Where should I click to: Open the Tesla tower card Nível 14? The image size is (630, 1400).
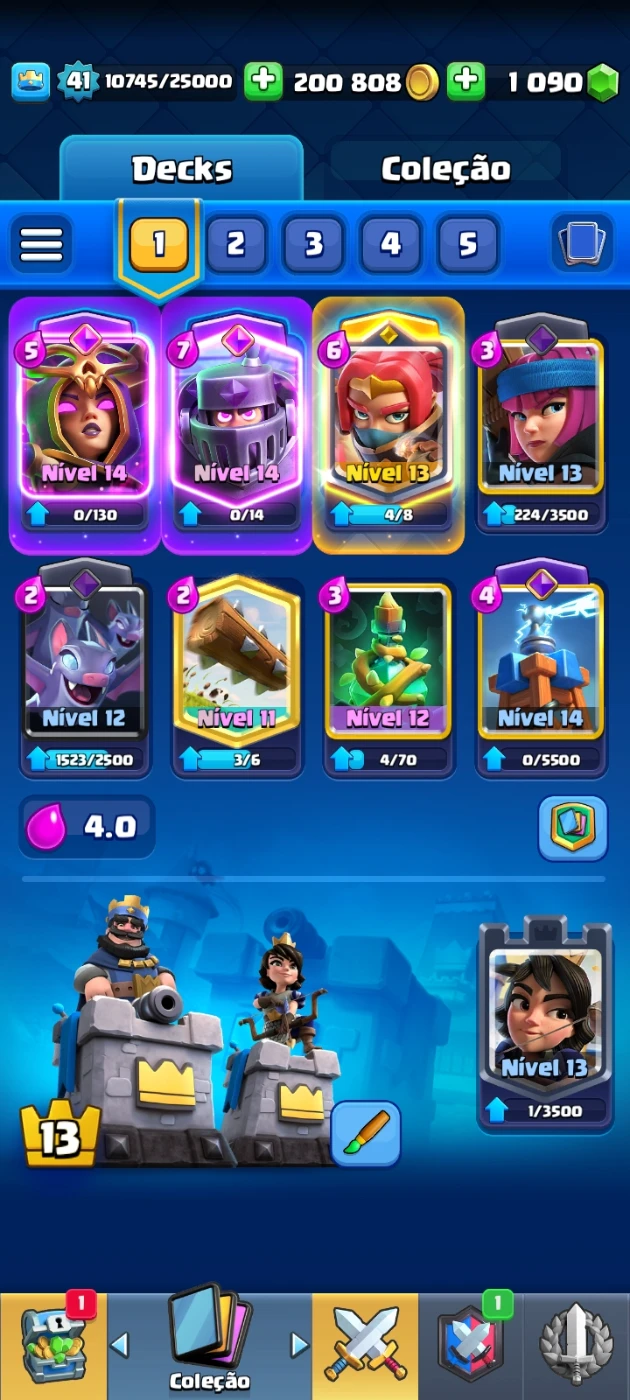540,665
